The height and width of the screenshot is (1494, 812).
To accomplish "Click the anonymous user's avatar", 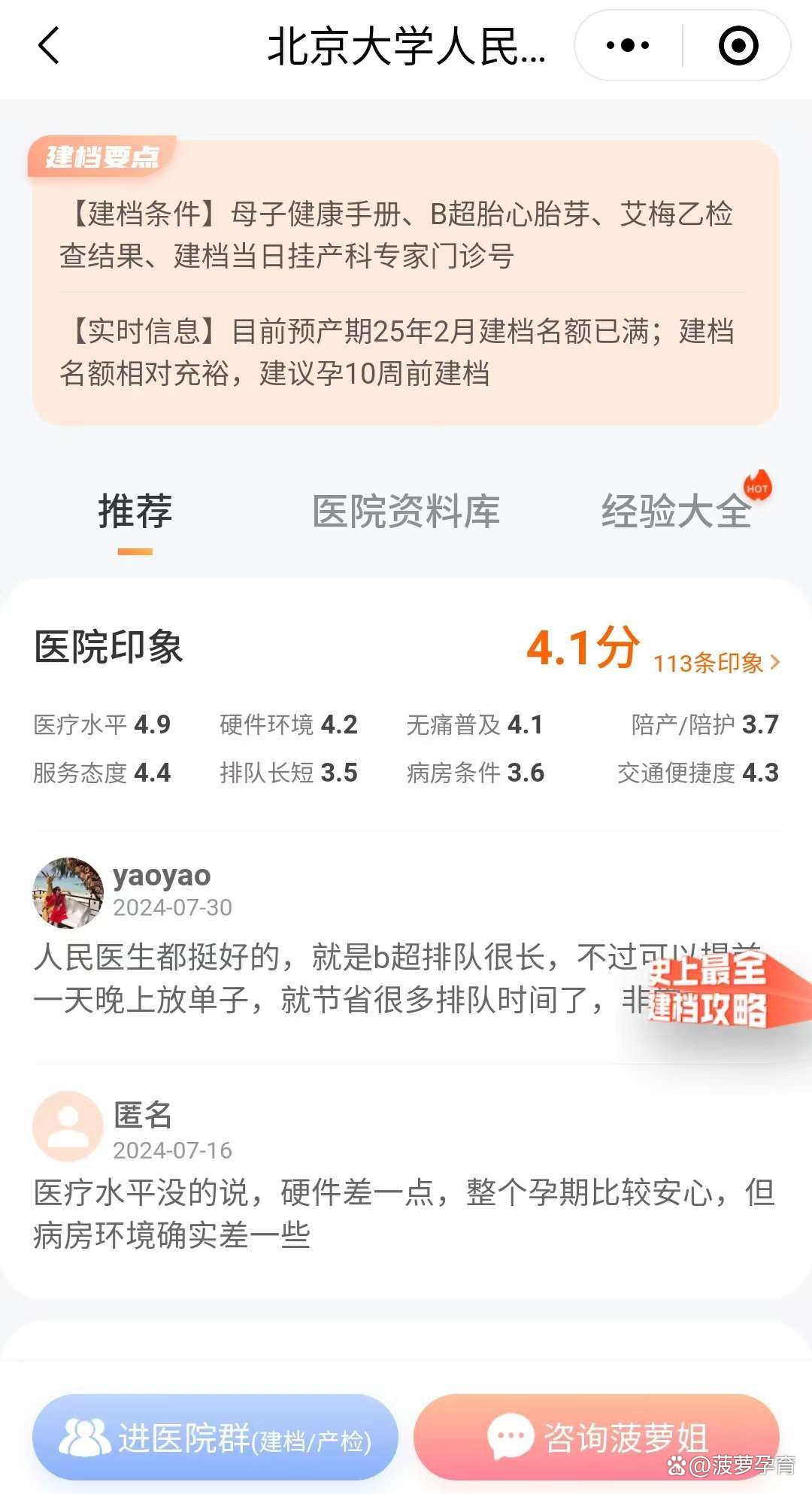I will tap(66, 1127).
